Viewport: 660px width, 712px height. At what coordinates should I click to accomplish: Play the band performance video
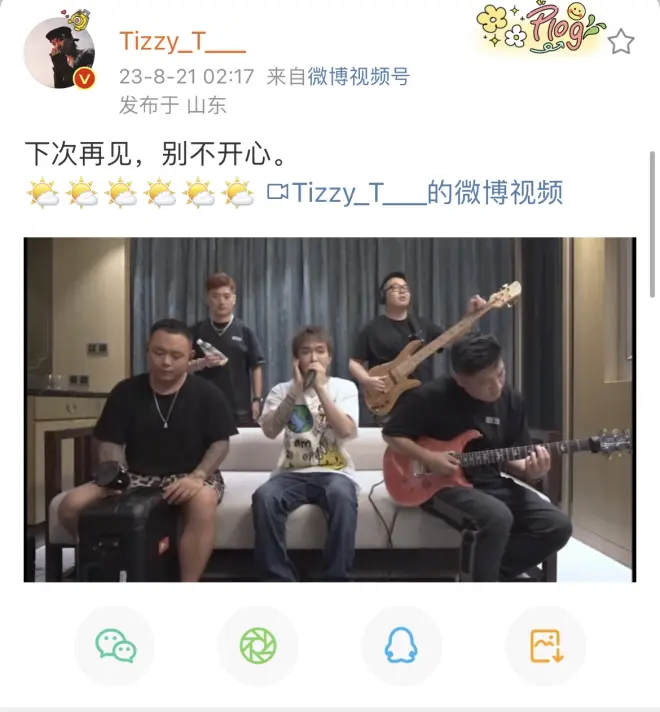tap(329, 409)
